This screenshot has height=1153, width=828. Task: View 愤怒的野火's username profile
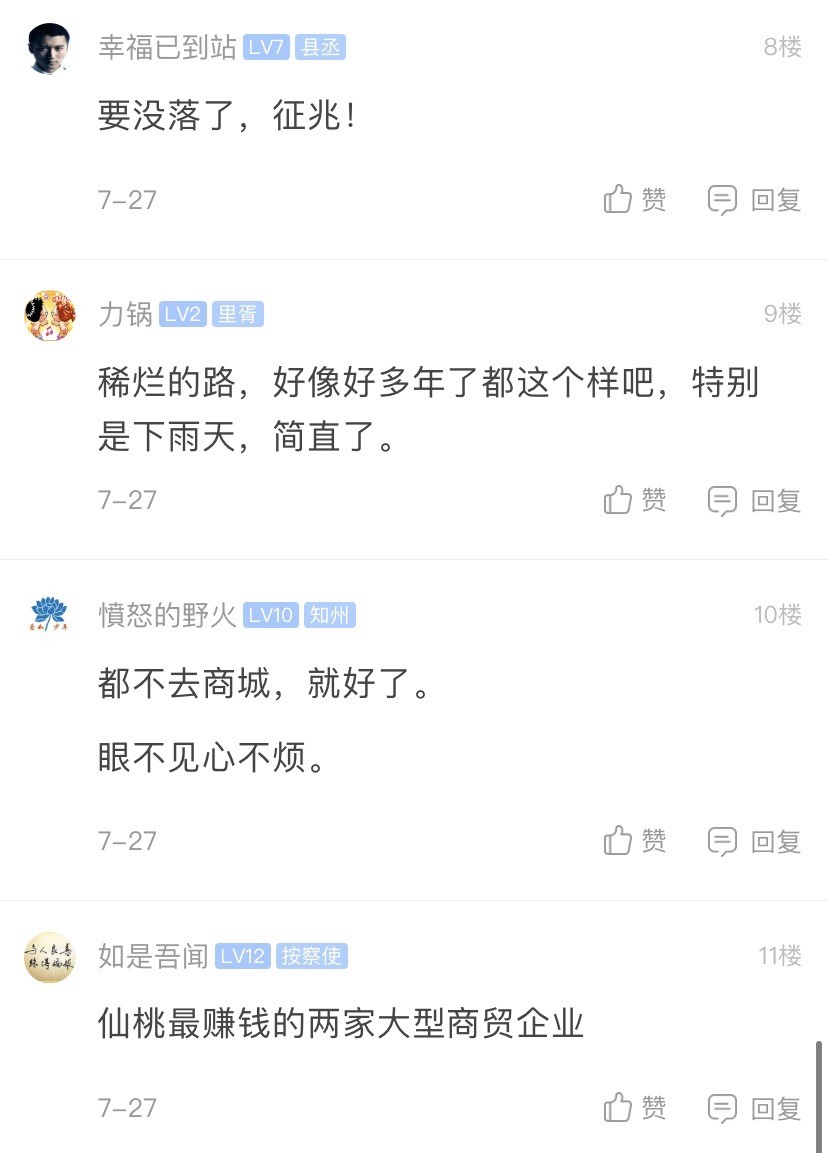click(x=167, y=615)
